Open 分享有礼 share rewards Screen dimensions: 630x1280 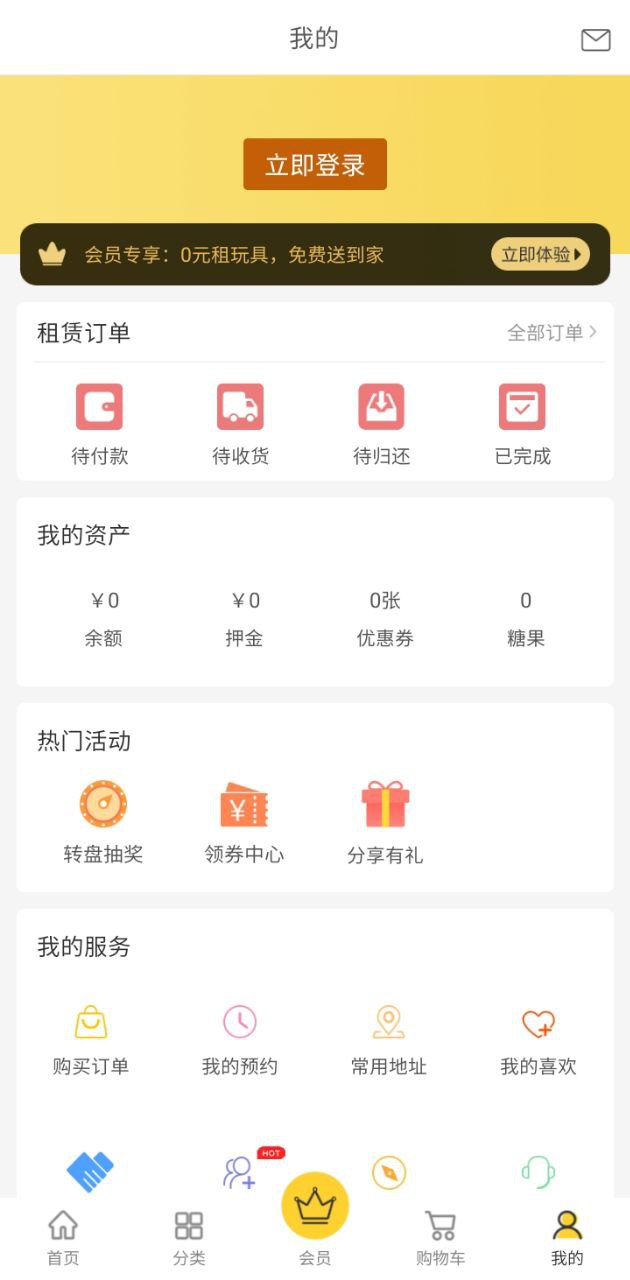[385, 822]
